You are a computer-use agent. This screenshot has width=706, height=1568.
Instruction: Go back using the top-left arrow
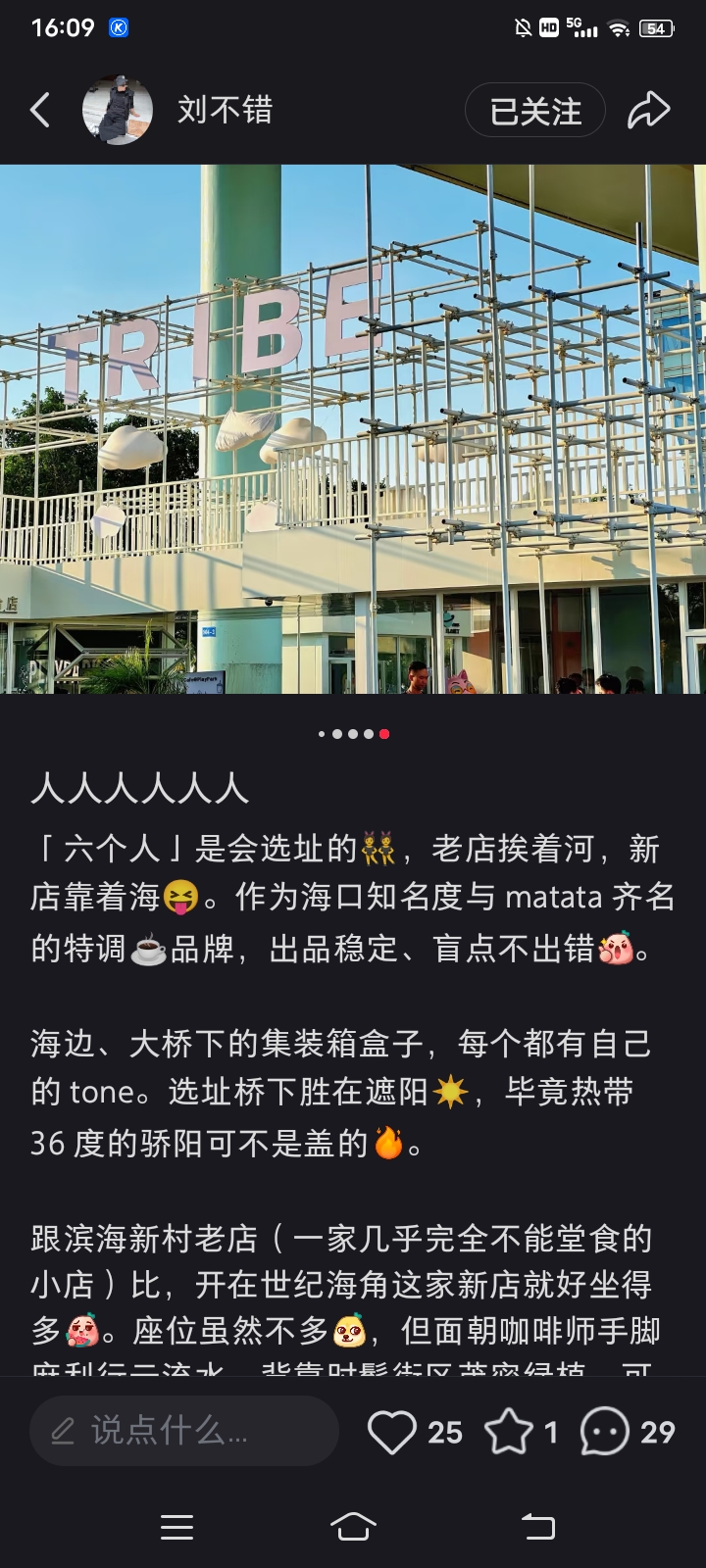click(40, 111)
